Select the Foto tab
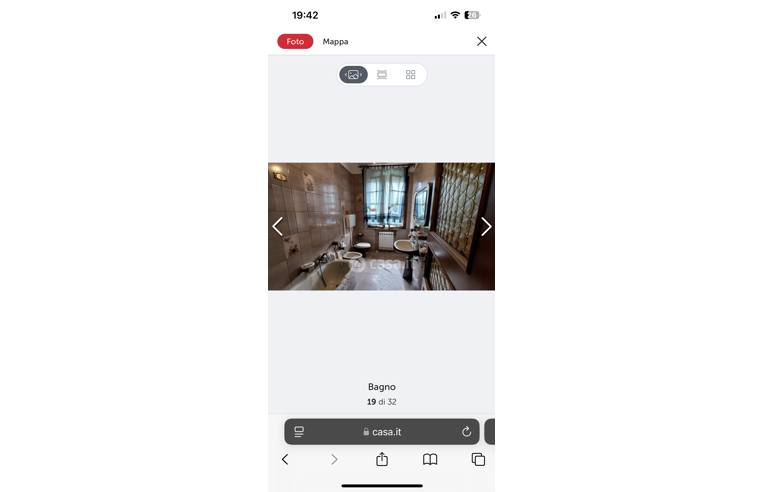This screenshot has width=764, height=492. (x=295, y=42)
